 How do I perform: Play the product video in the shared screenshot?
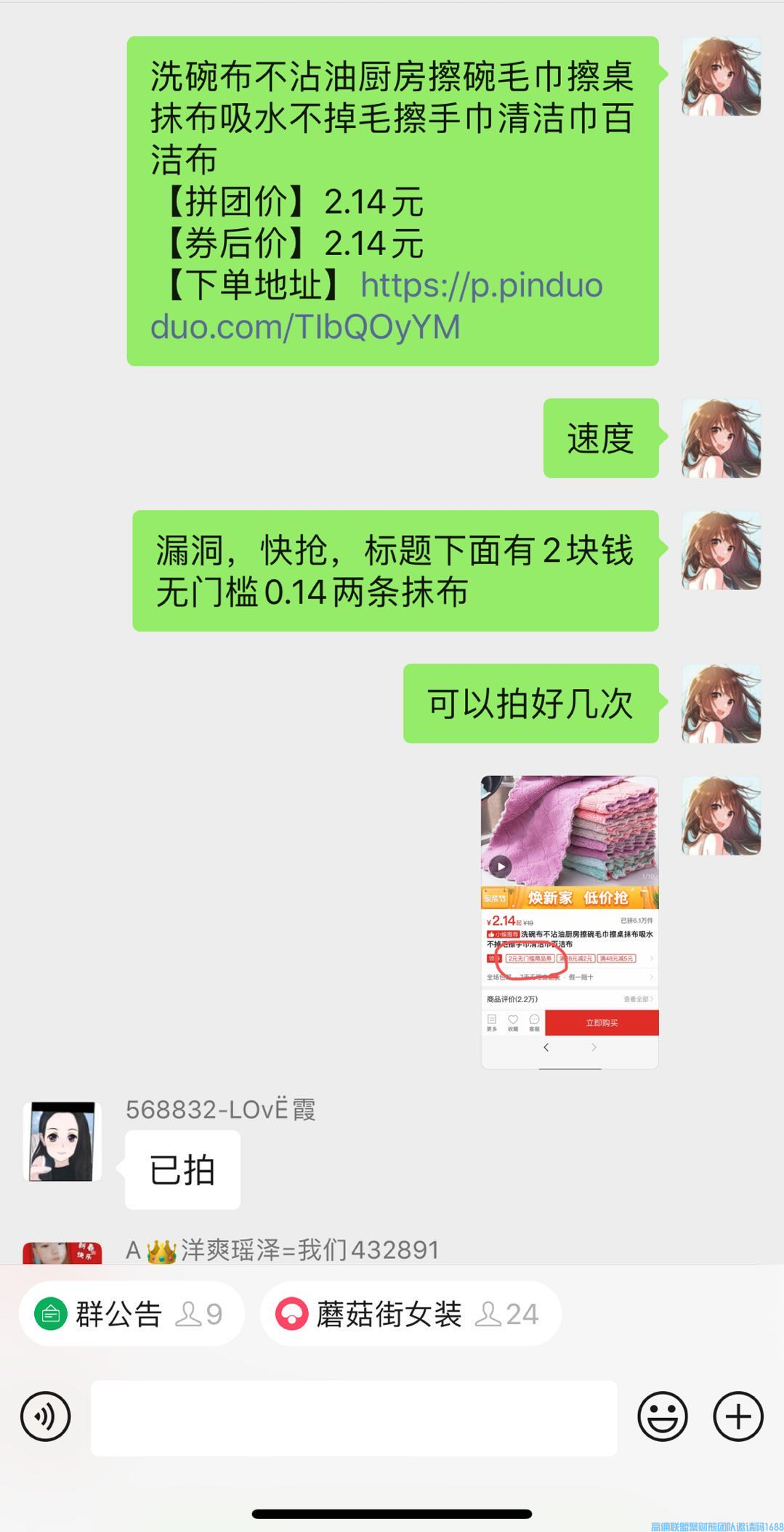click(x=501, y=866)
